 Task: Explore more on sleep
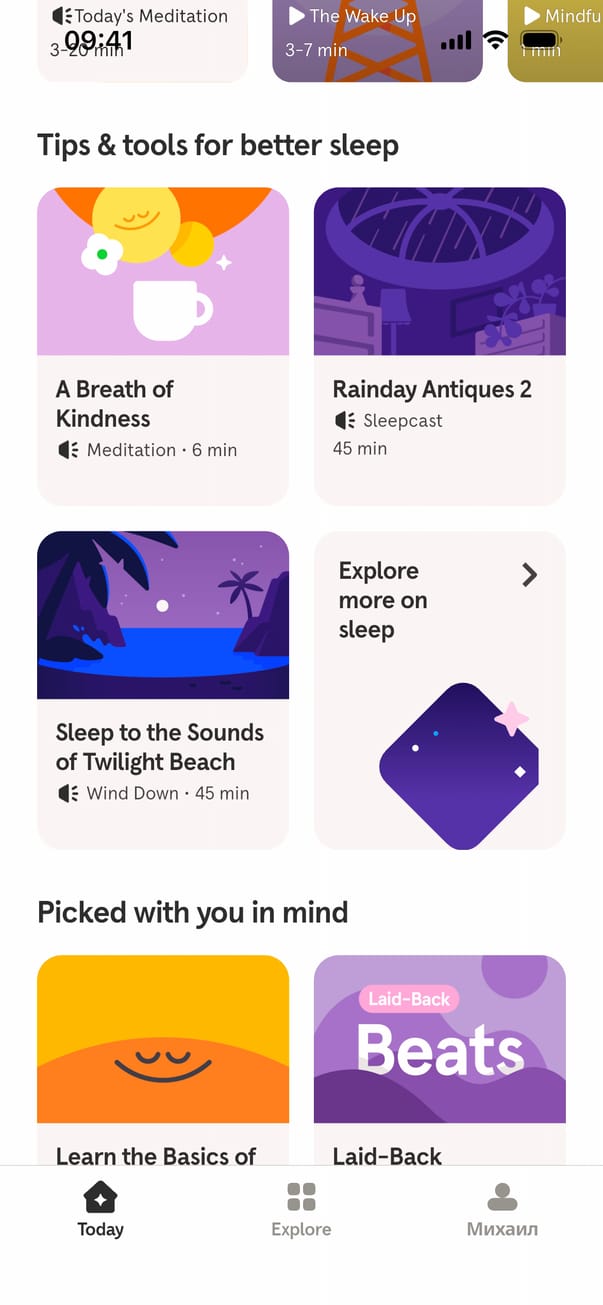tap(439, 688)
